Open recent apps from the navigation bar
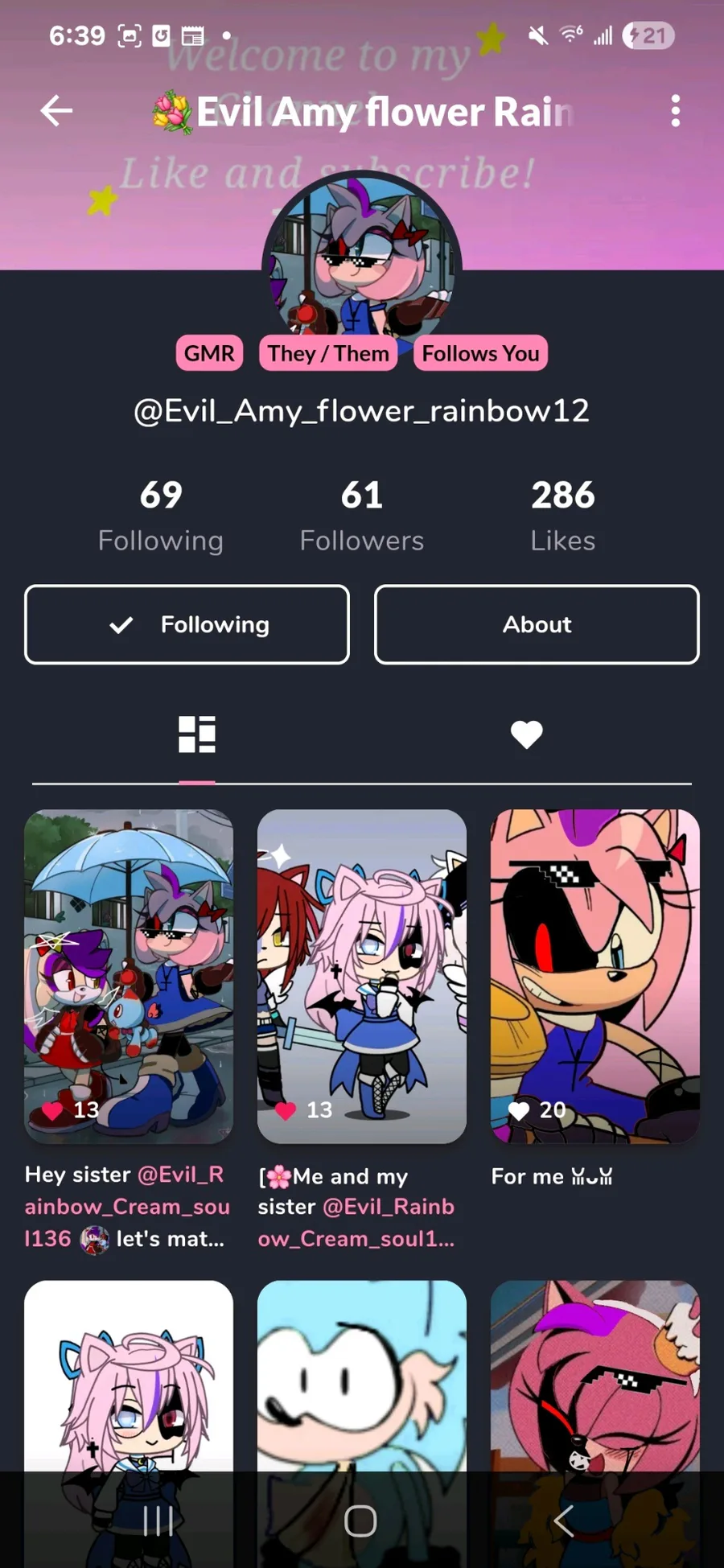 click(x=158, y=1521)
